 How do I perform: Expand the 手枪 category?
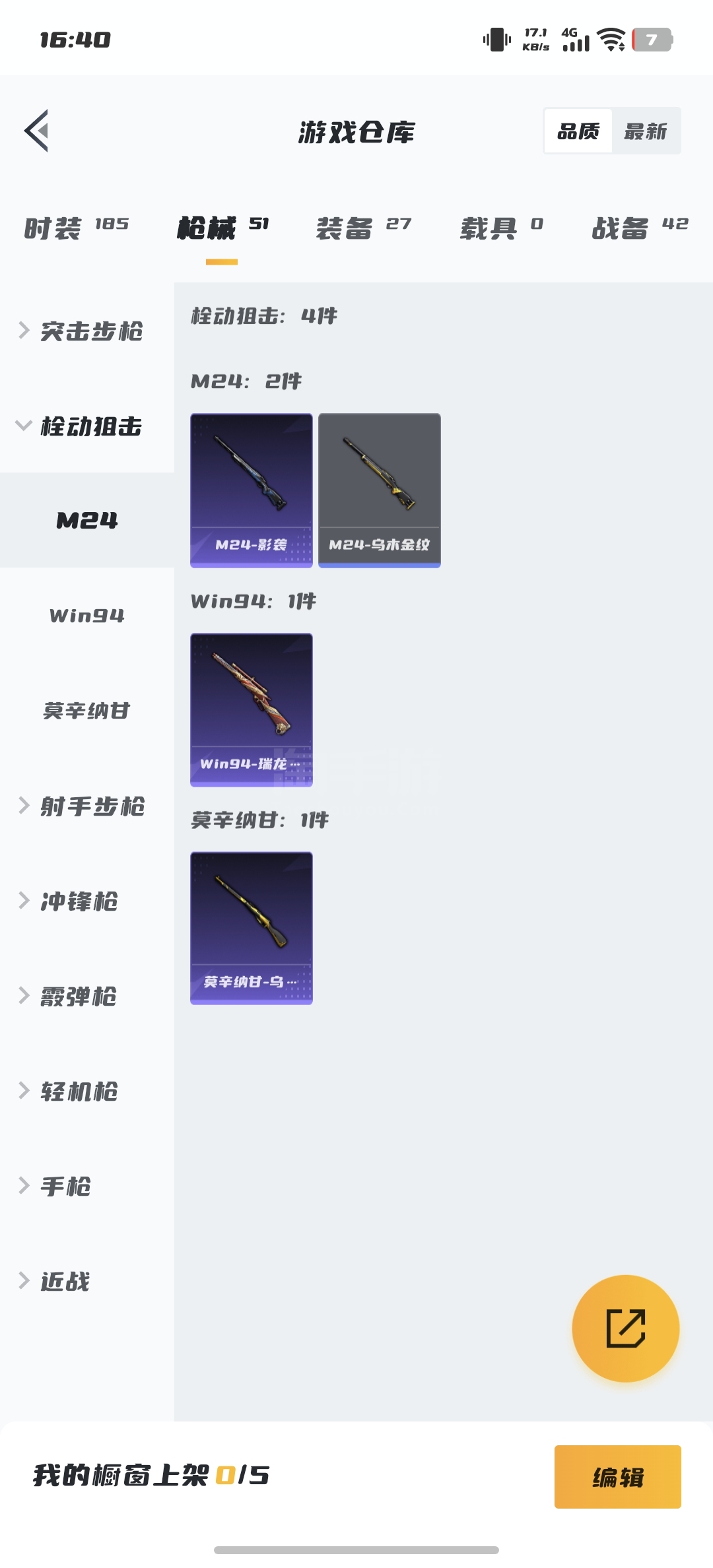click(x=87, y=1186)
